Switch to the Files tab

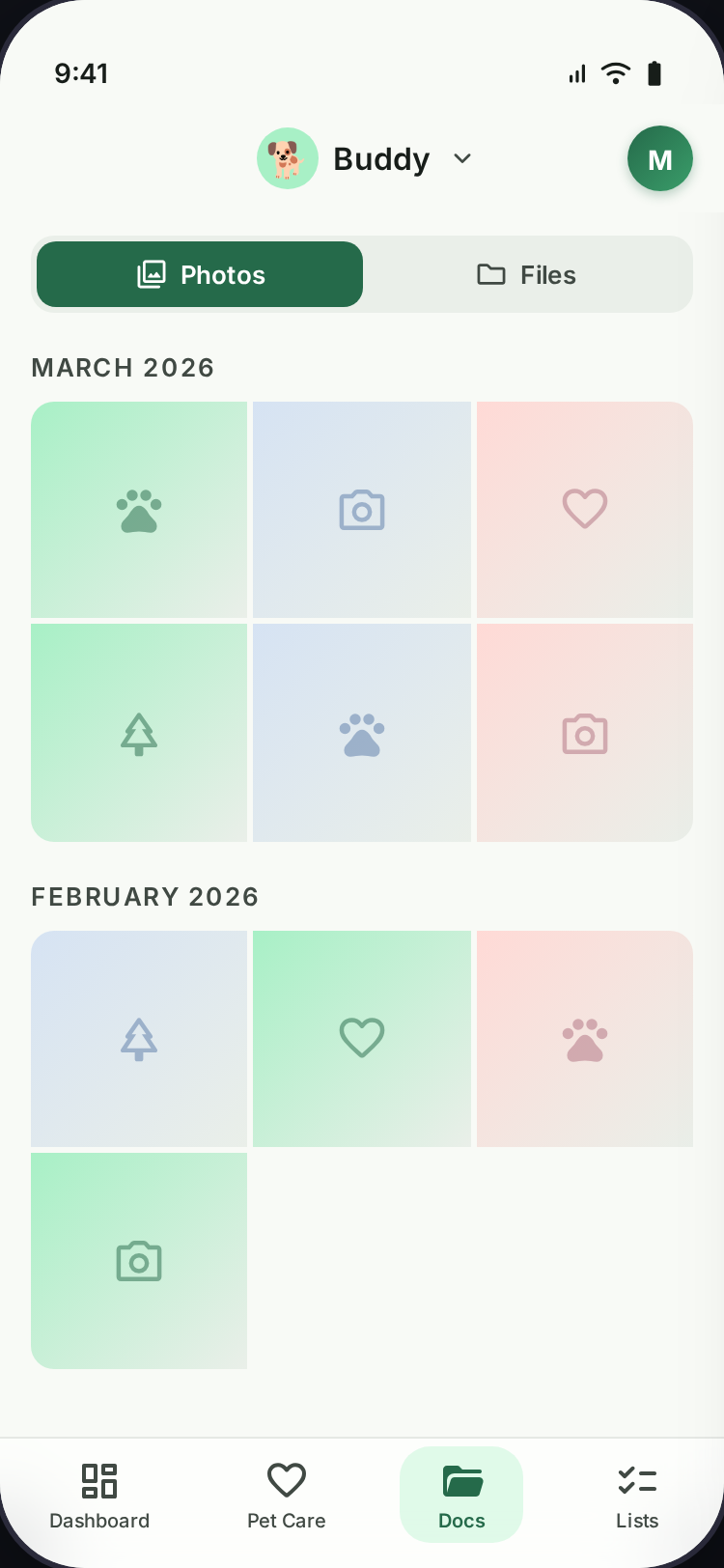527,274
